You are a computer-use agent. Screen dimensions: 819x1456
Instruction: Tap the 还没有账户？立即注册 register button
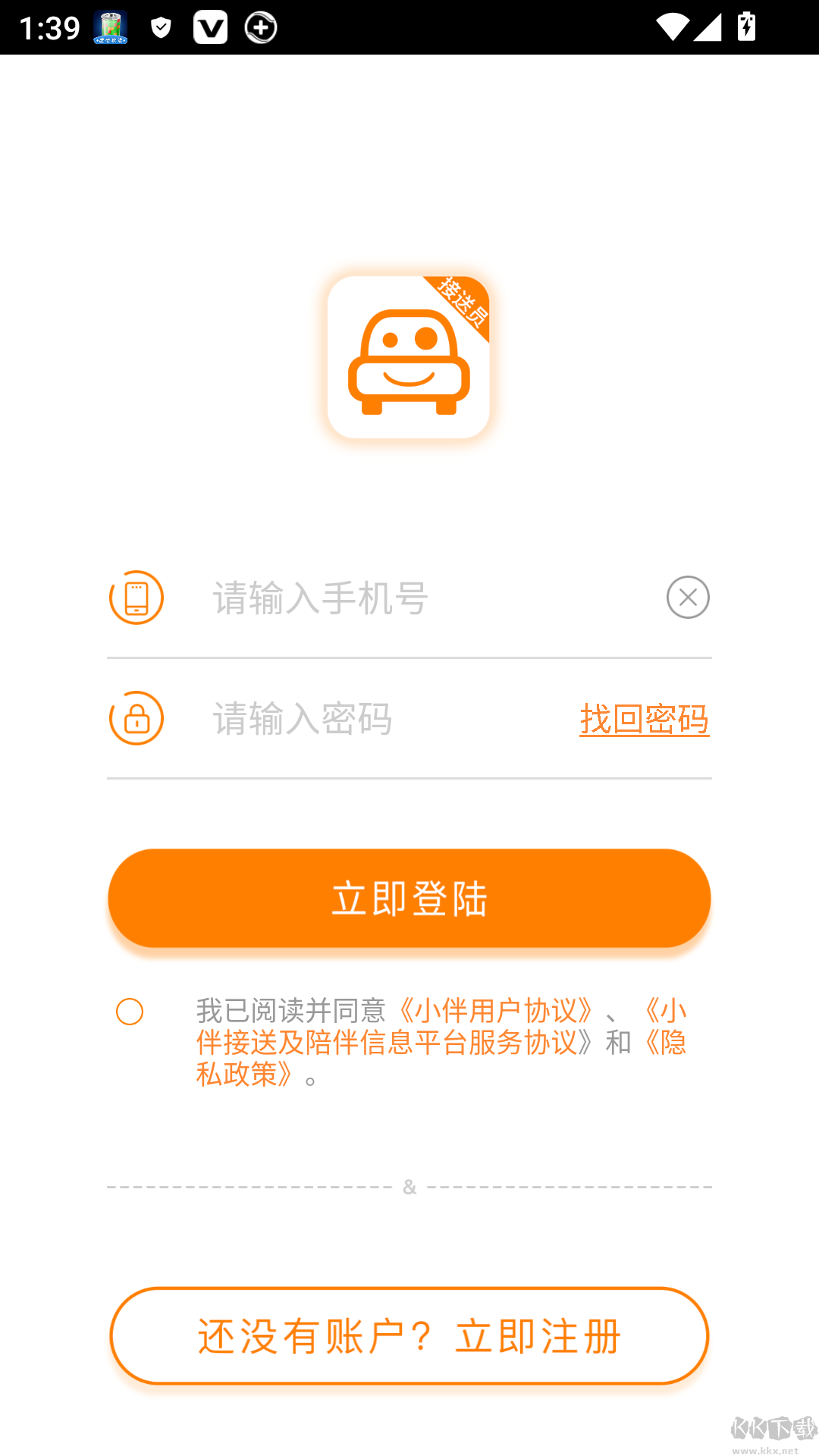[409, 1336]
